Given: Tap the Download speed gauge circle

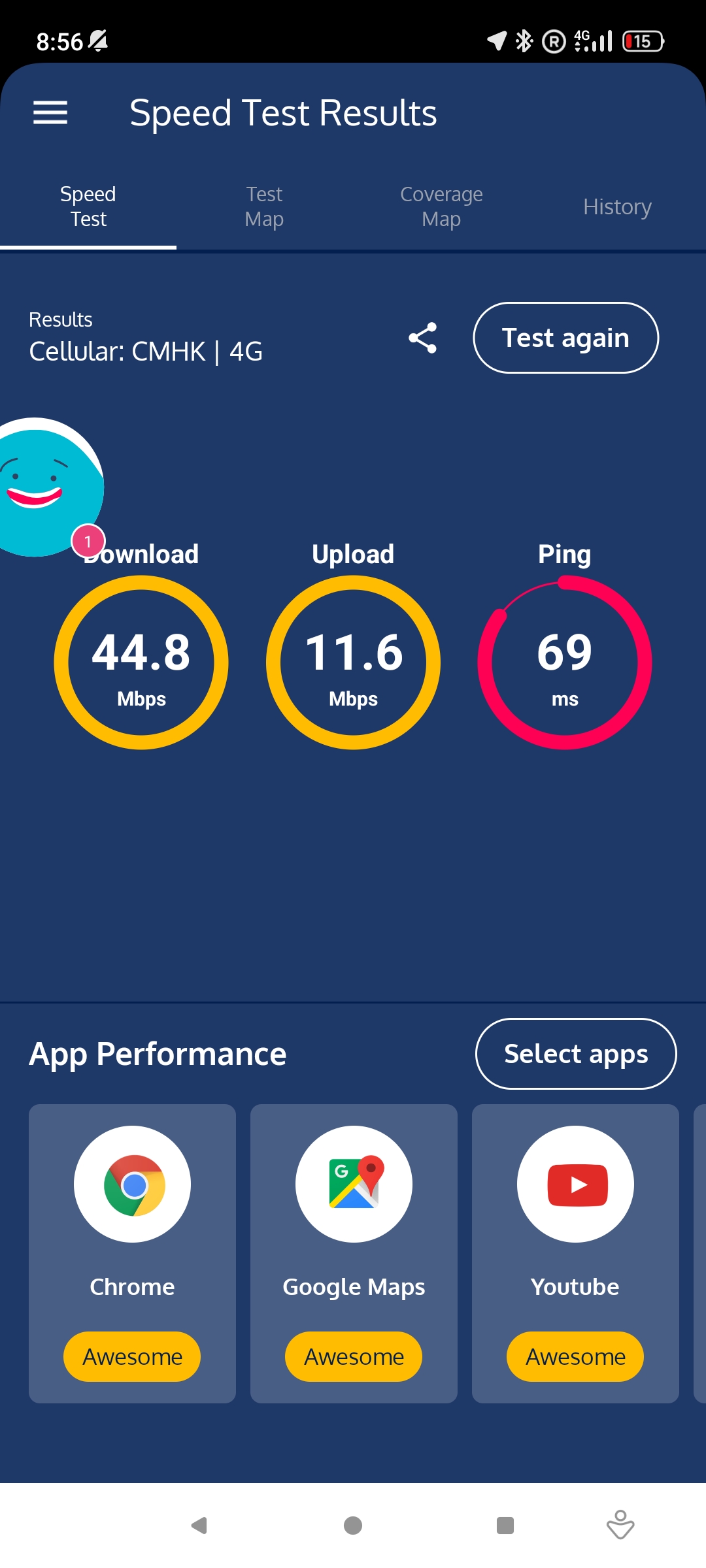Looking at the screenshot, I should point(141,662).
